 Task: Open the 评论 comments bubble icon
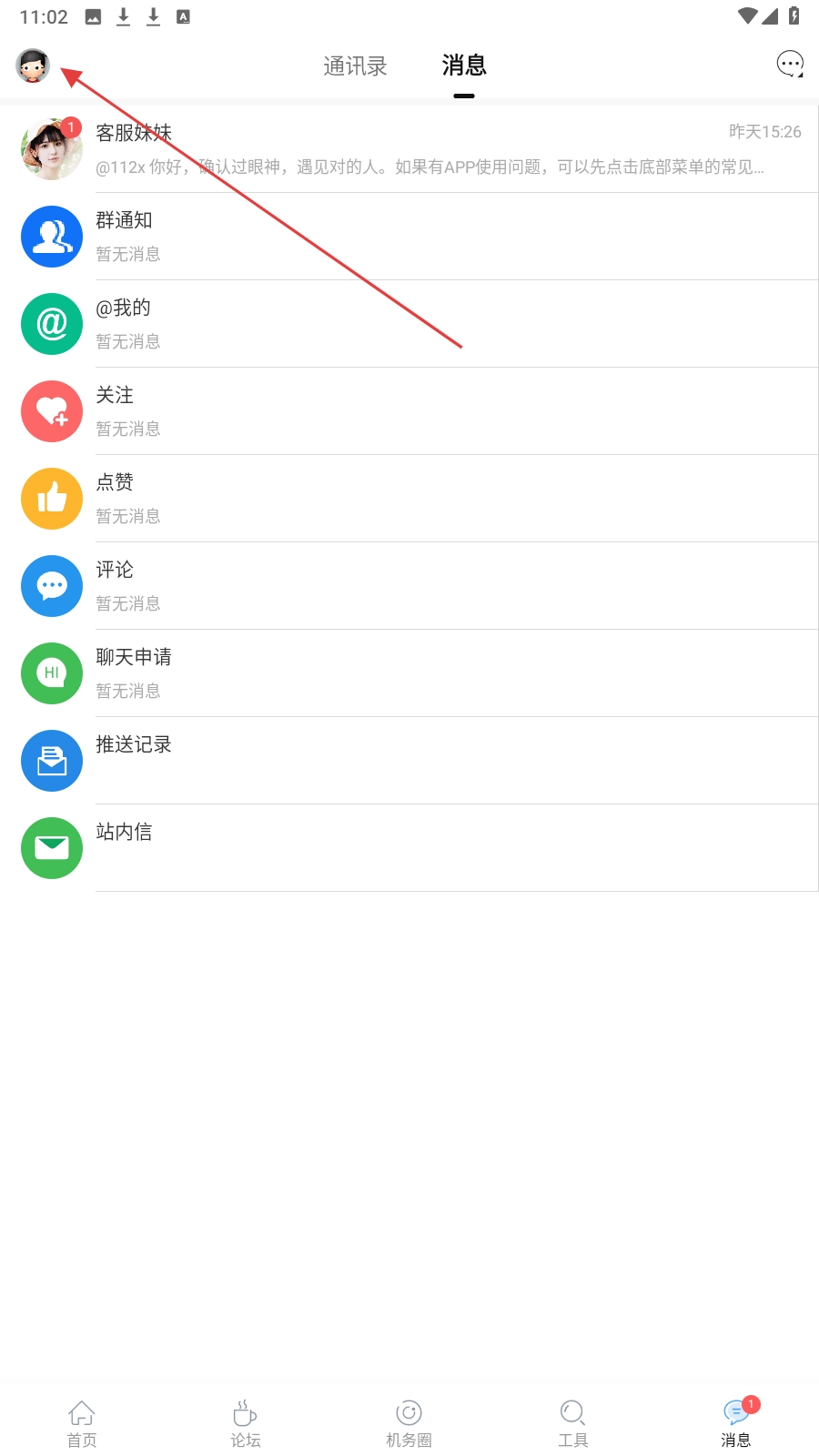pos(51,585)
